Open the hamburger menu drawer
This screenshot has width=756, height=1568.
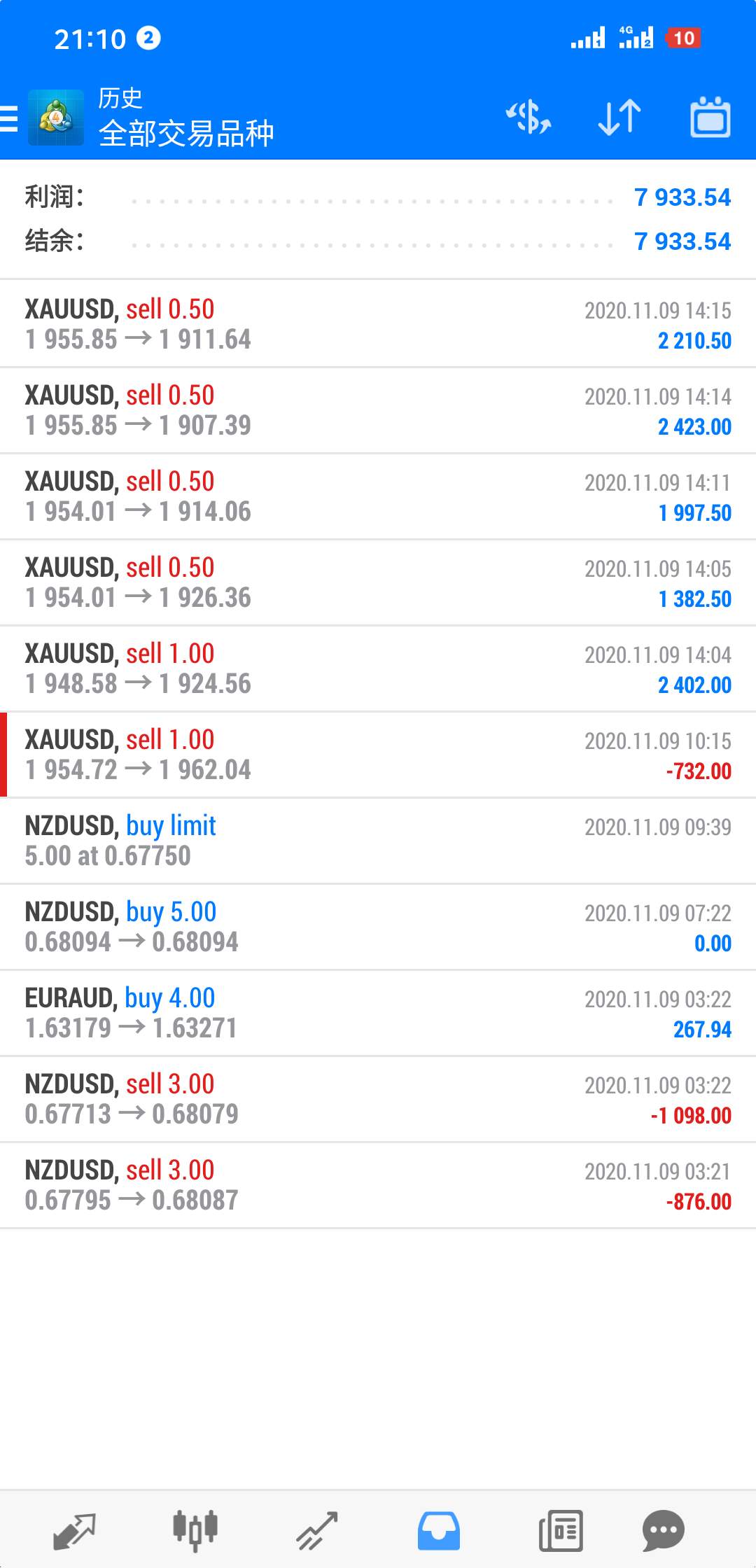point(9,118)
